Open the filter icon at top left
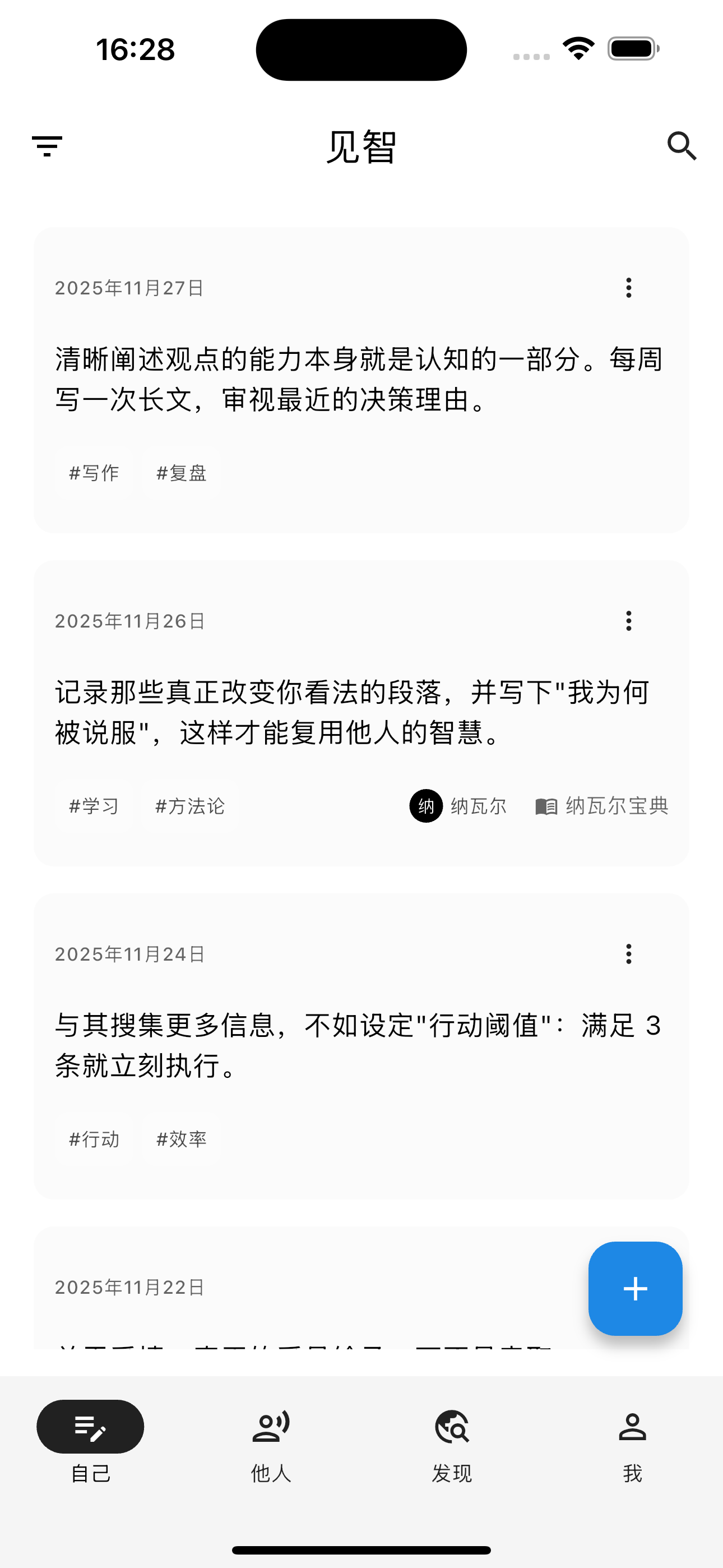This screenshot has width=723, height=1568. click(47, 145)
